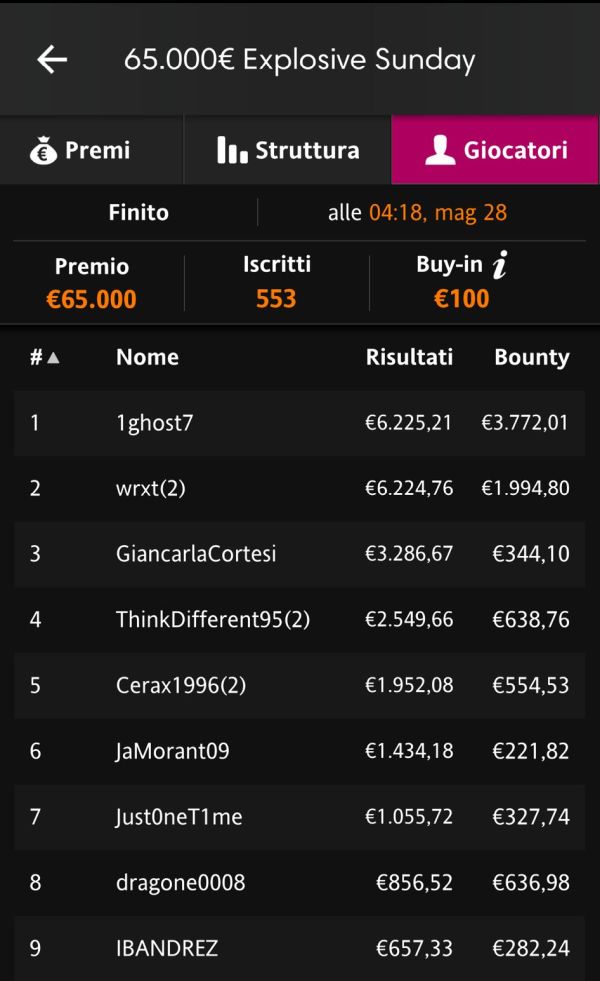600x981 pixels.
Task: Open player 1ghost7 row
Action: pos(299,423)
